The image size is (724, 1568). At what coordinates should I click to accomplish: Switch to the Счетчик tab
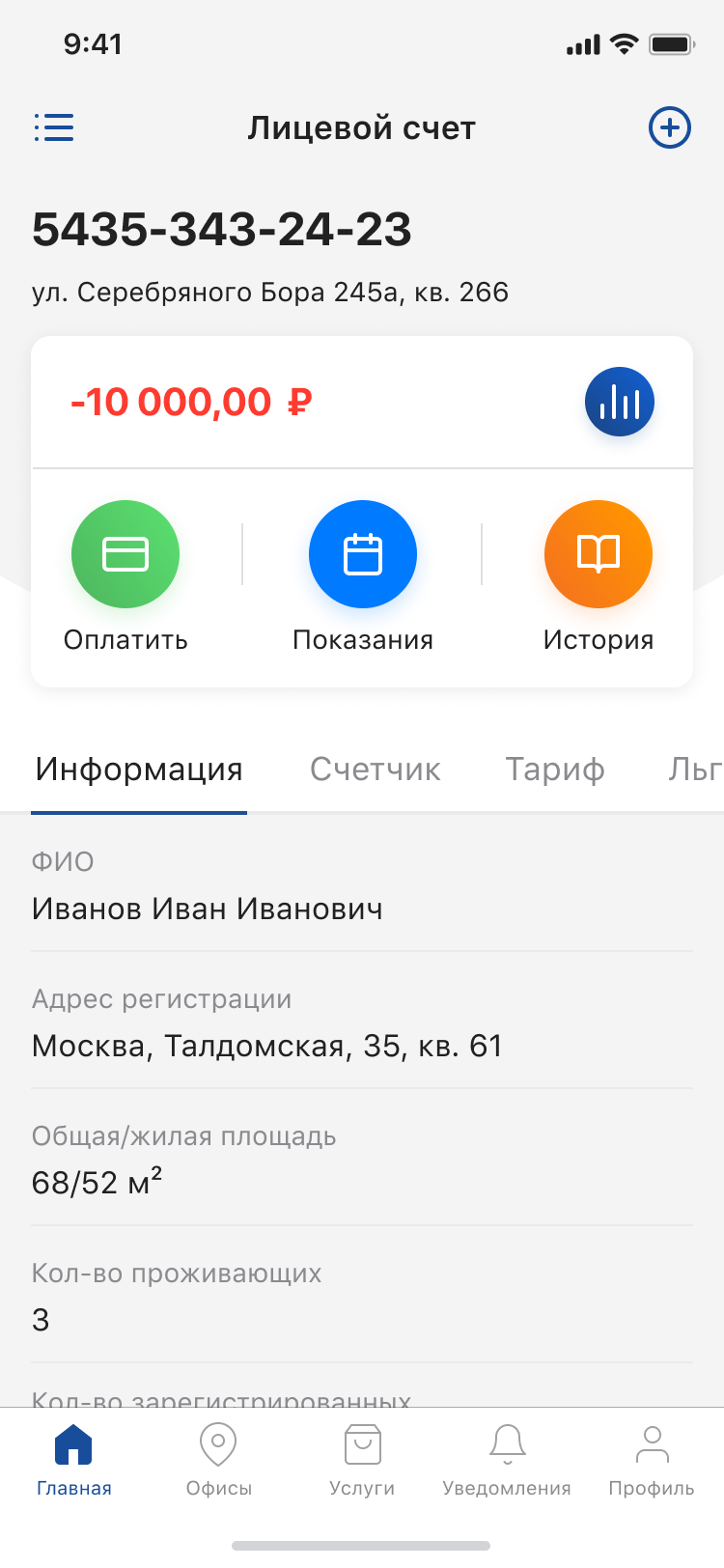376,770
